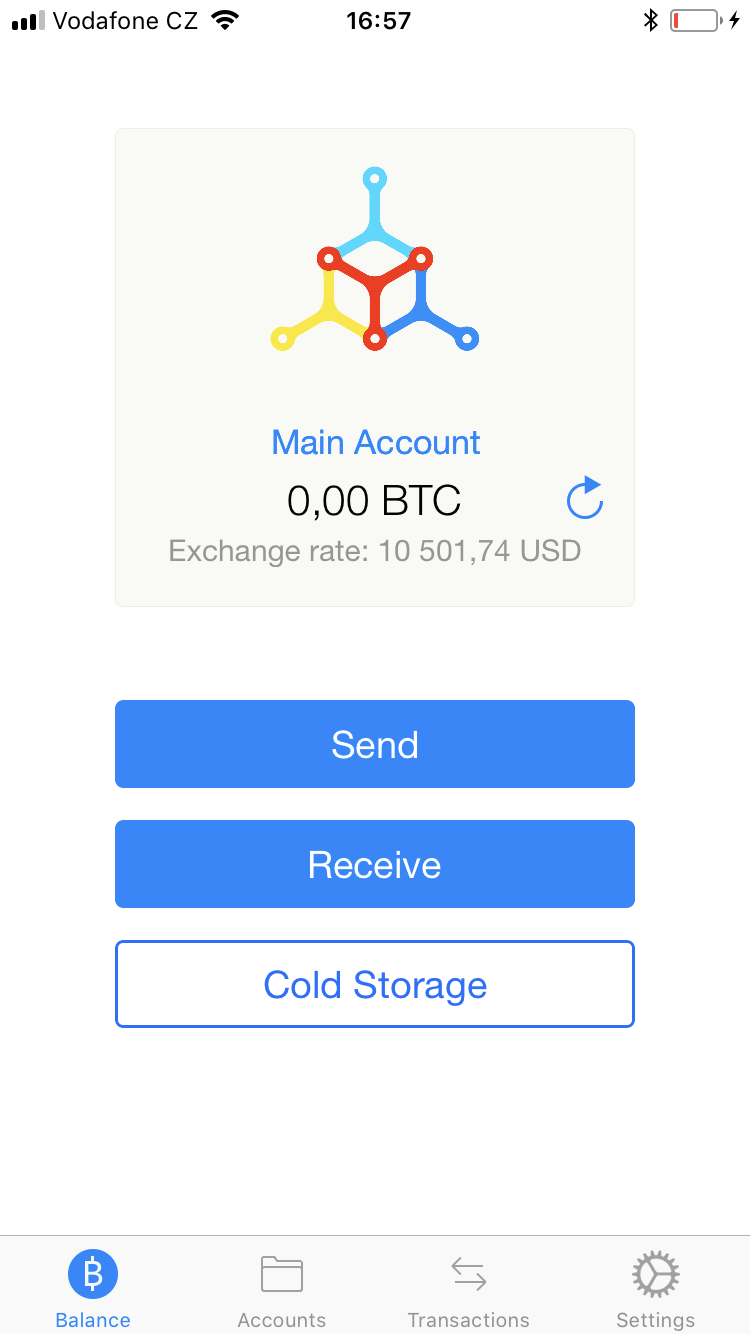
Task: Open the Settings tab
Action: (x=656, y=1290)
